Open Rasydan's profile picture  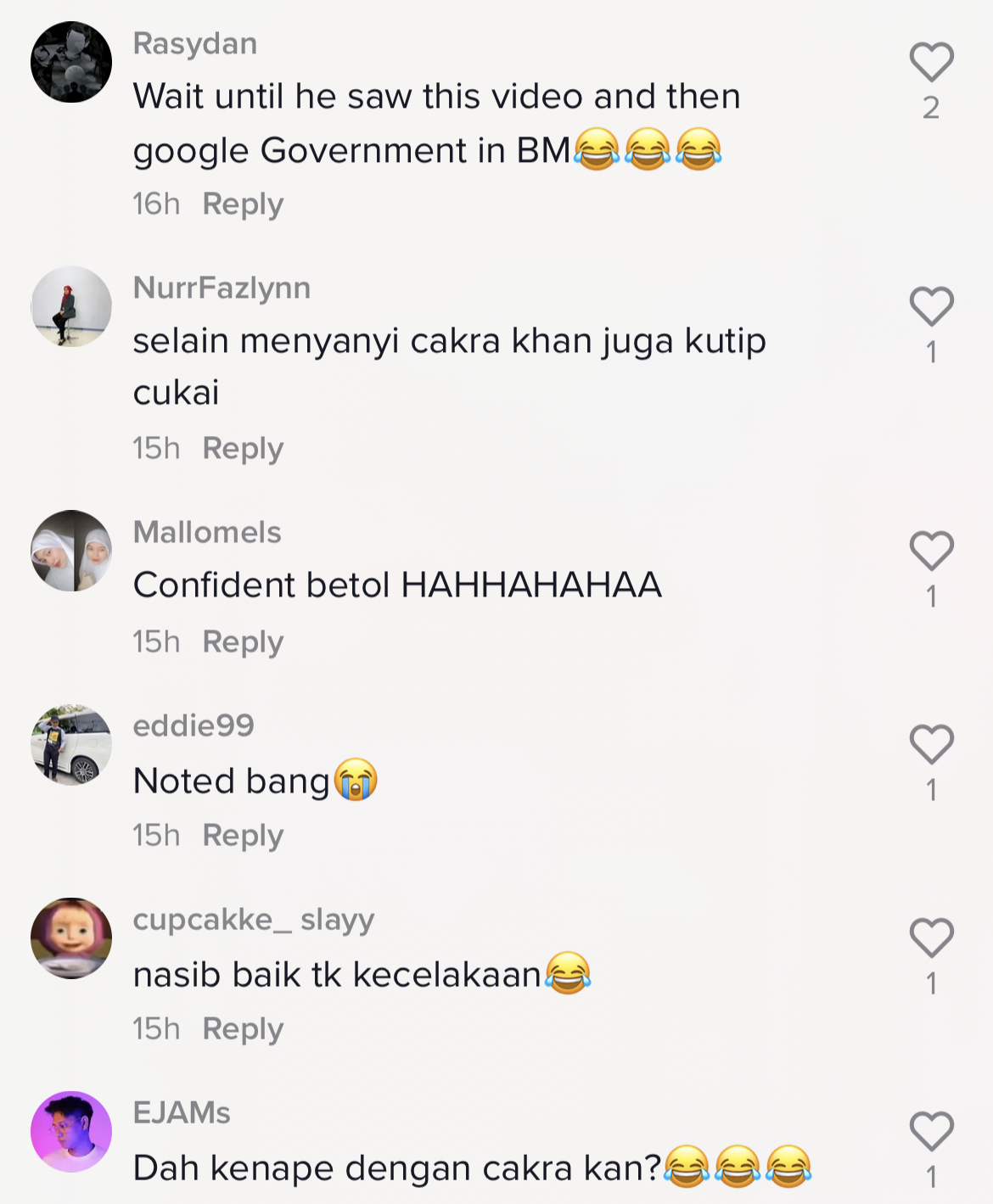pos(71,62)
